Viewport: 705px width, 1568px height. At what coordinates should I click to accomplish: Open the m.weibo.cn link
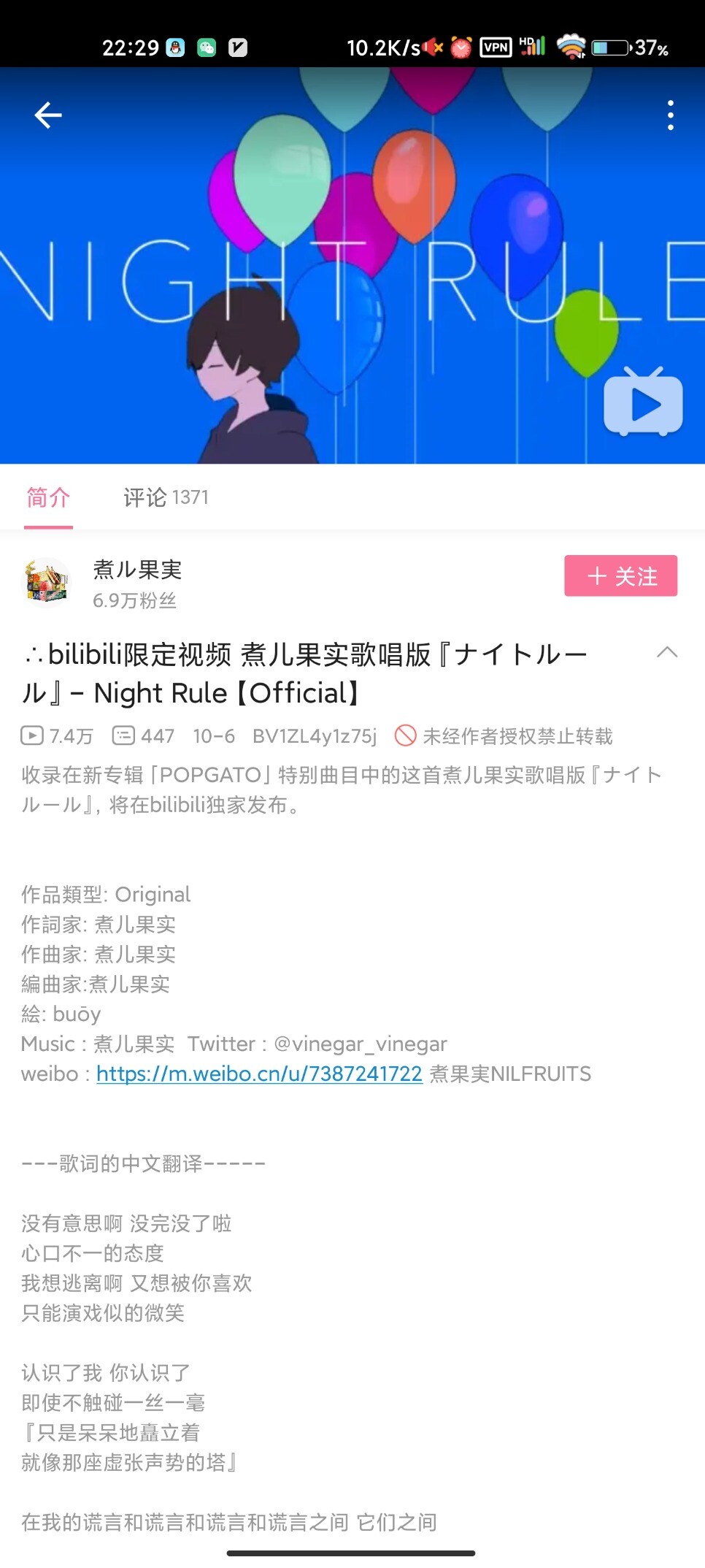point(259,1074)
